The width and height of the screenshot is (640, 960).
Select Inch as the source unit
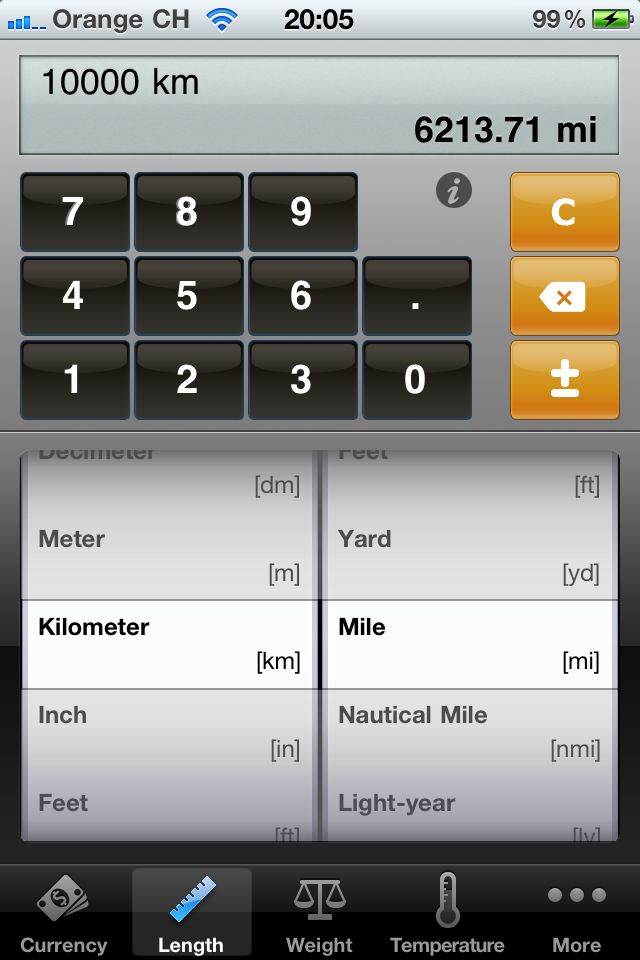click(168, 732)
